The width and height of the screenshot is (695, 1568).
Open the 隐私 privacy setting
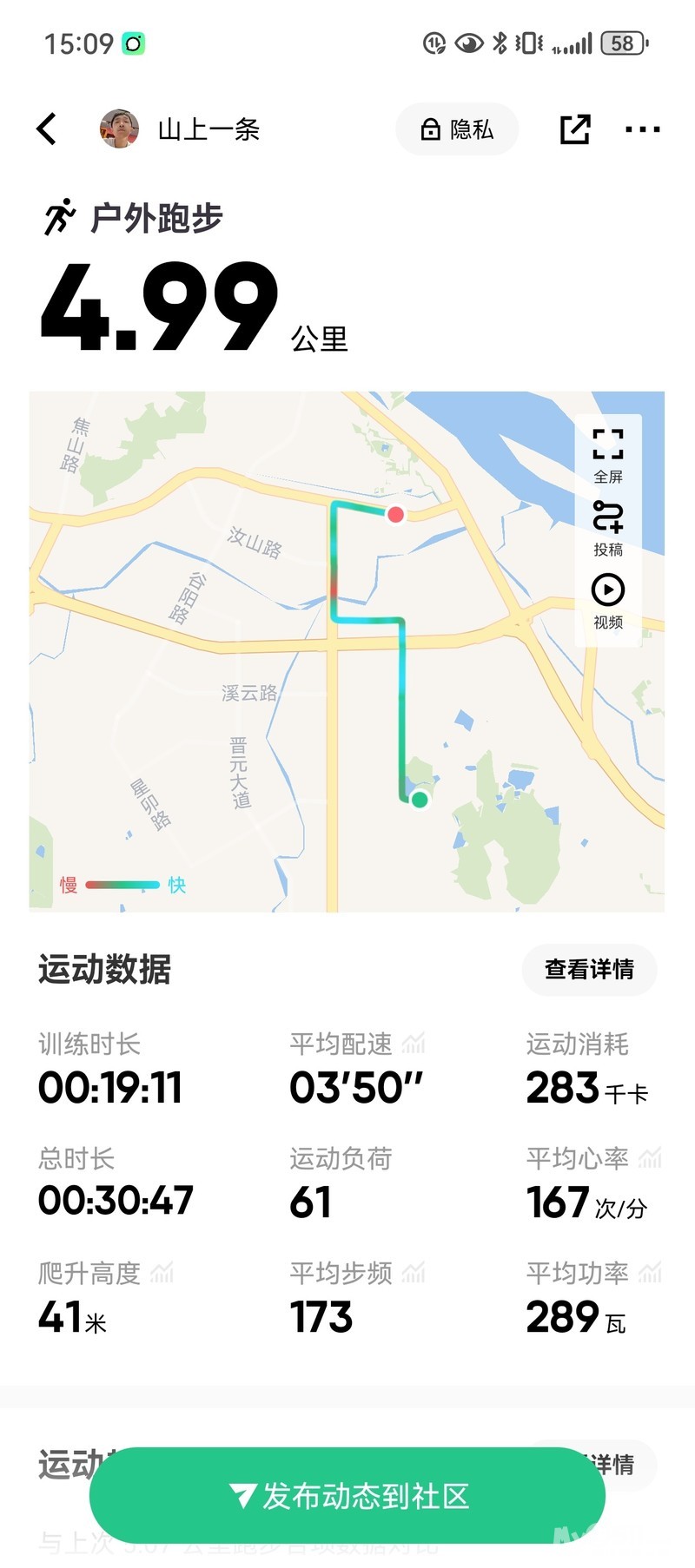457,129
